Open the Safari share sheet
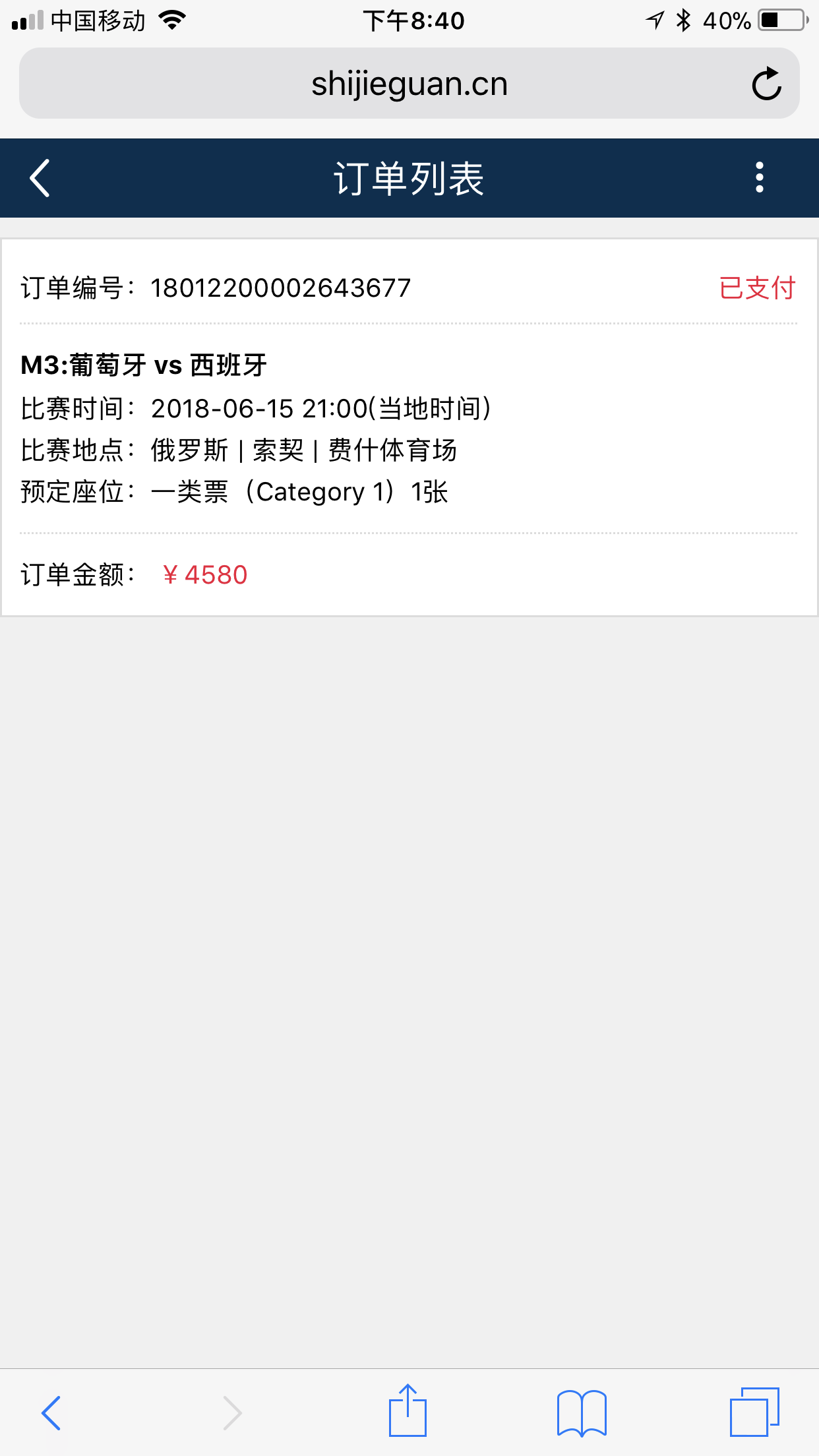The image size is (819, 1456). [x=408, y=1410]
